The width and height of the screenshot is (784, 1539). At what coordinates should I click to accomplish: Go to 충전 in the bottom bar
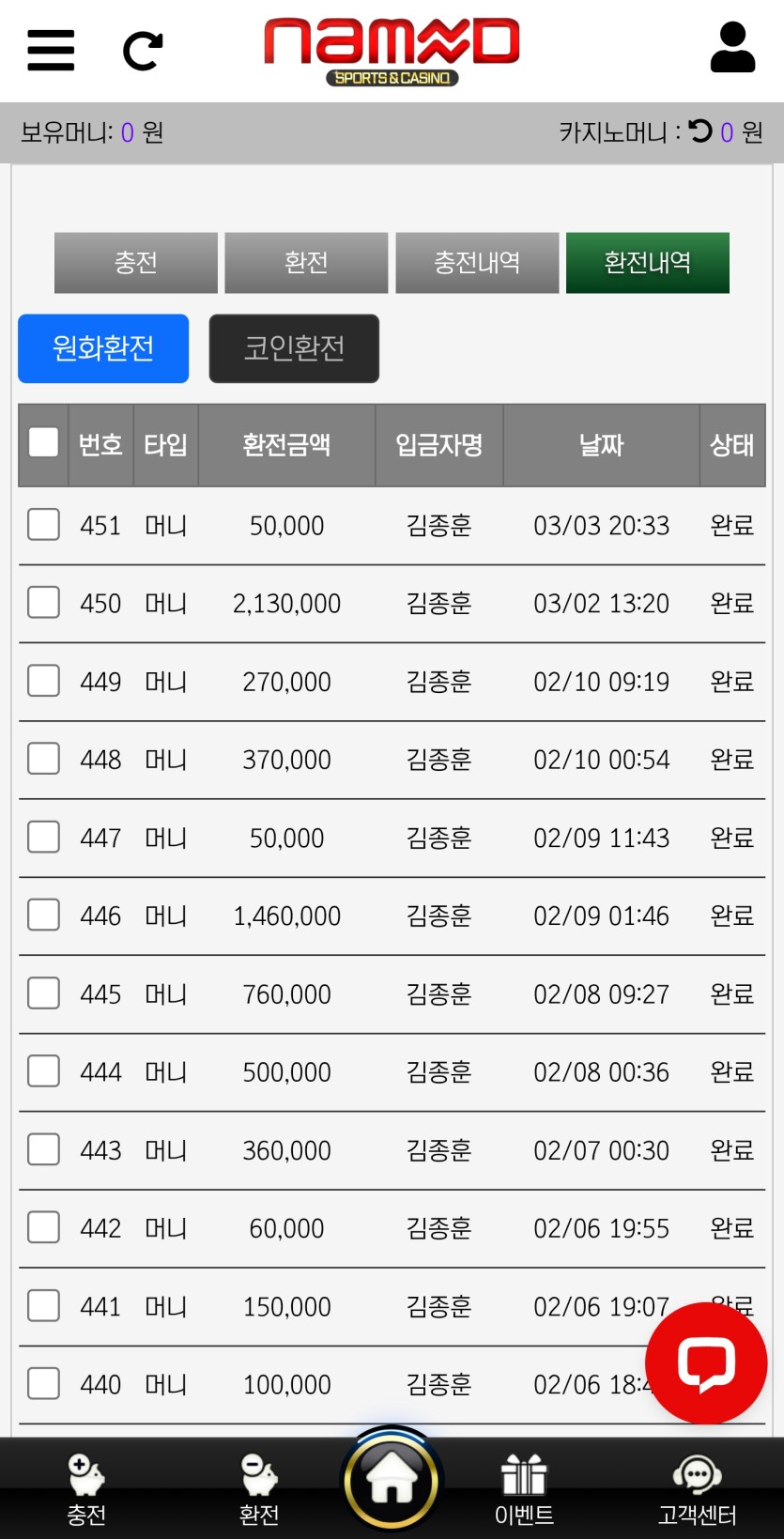tap(86, 1489)
